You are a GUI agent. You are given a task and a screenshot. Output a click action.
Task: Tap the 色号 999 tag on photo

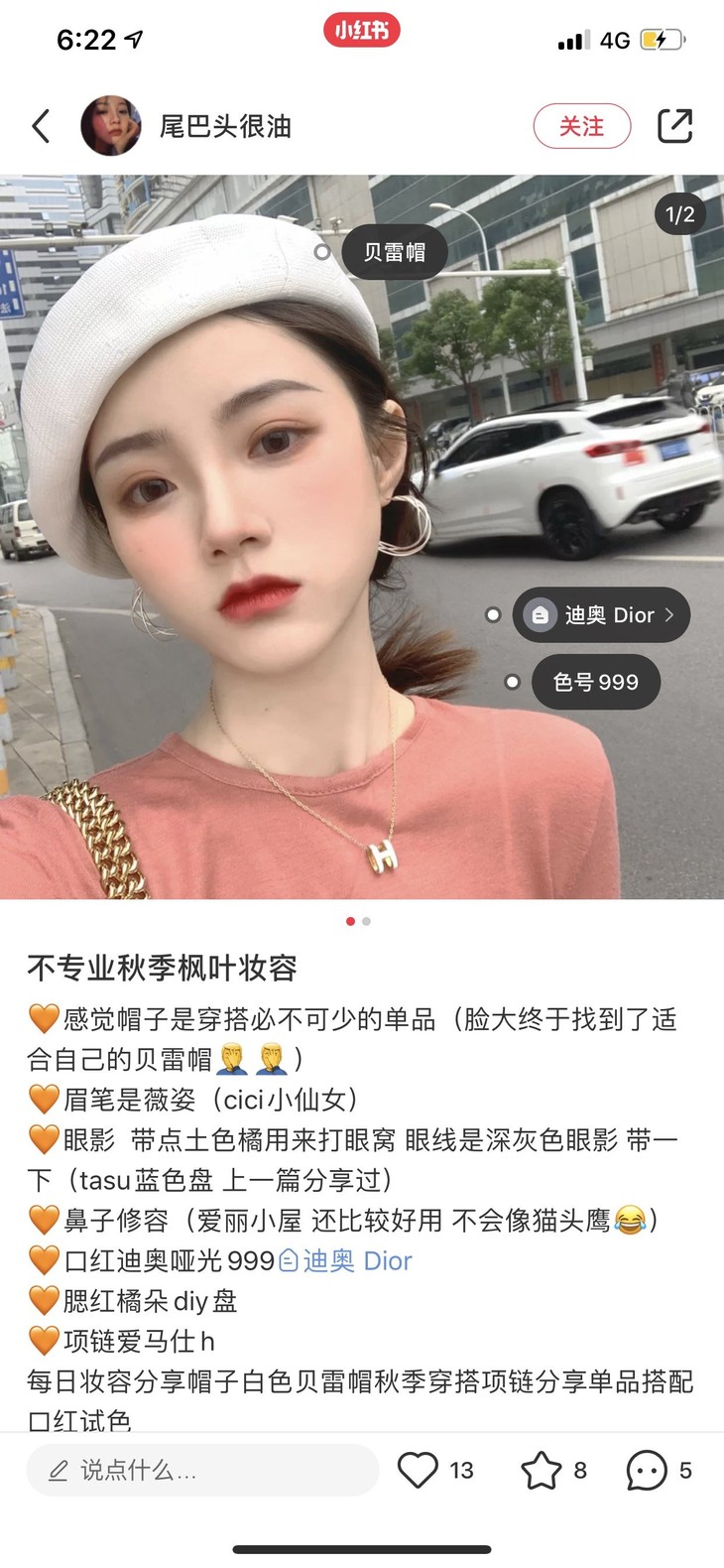595,682
